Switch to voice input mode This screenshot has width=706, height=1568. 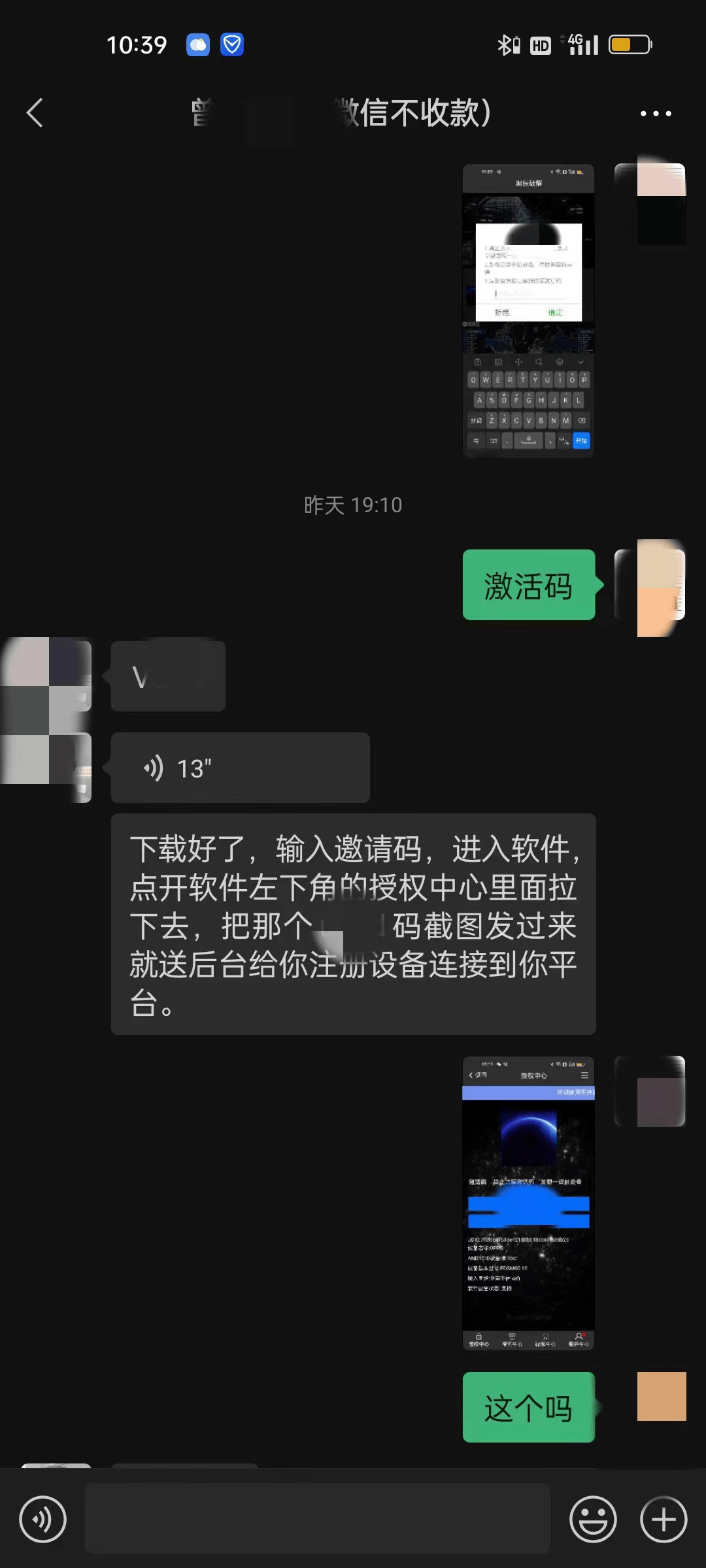[x=43, y=1519]
